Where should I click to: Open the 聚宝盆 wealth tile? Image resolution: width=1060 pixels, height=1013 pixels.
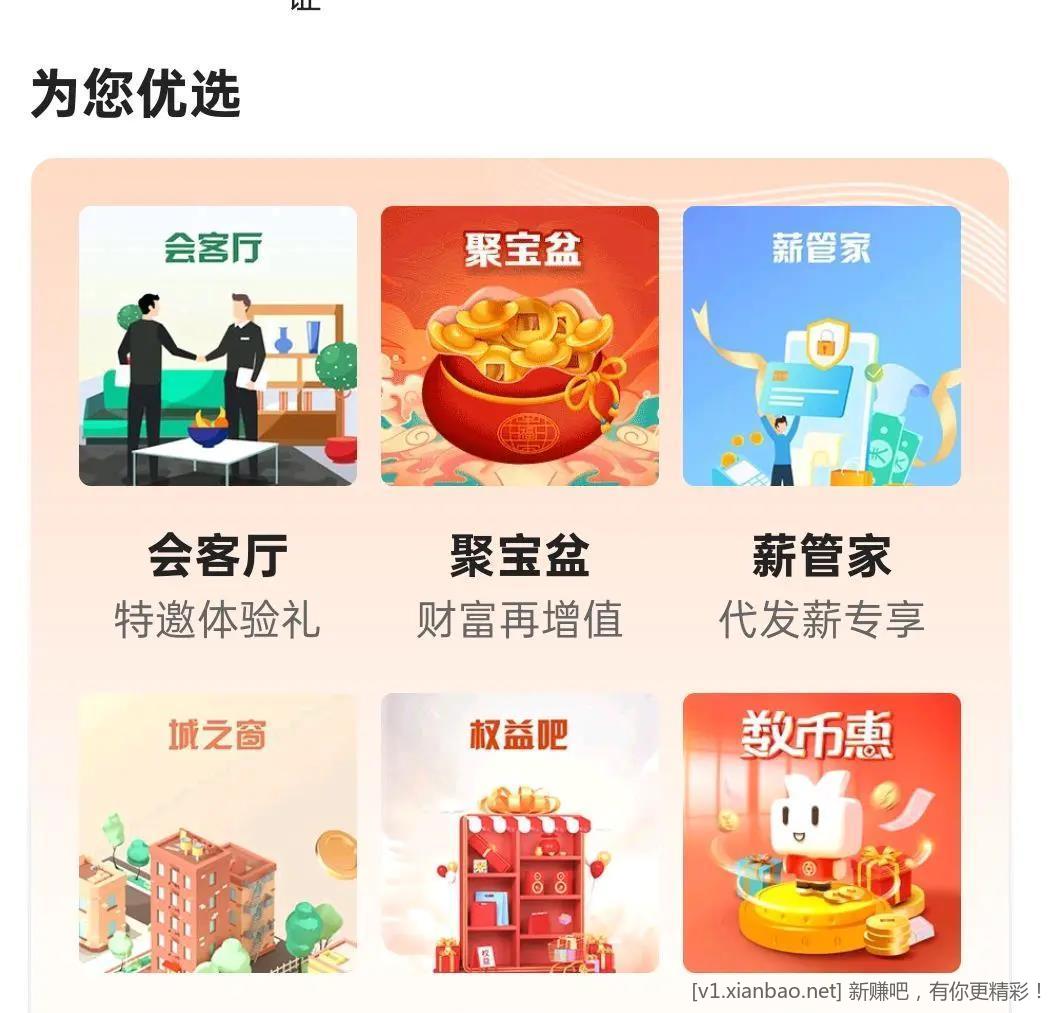pyautogui.click(x=520, y=346)
